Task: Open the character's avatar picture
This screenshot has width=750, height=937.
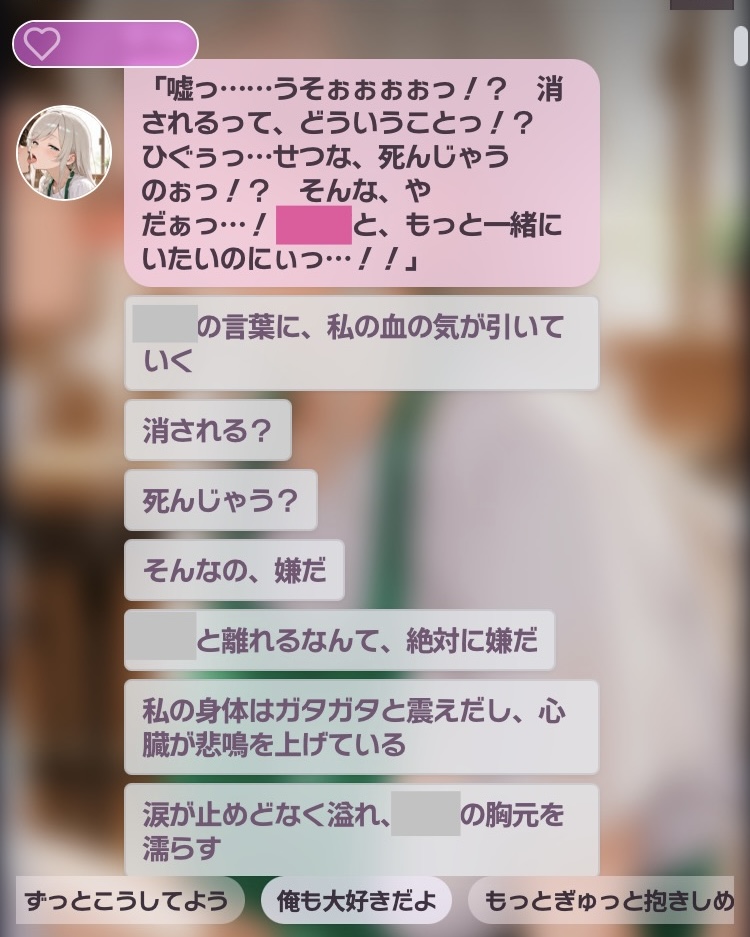Action: (63, 153)
